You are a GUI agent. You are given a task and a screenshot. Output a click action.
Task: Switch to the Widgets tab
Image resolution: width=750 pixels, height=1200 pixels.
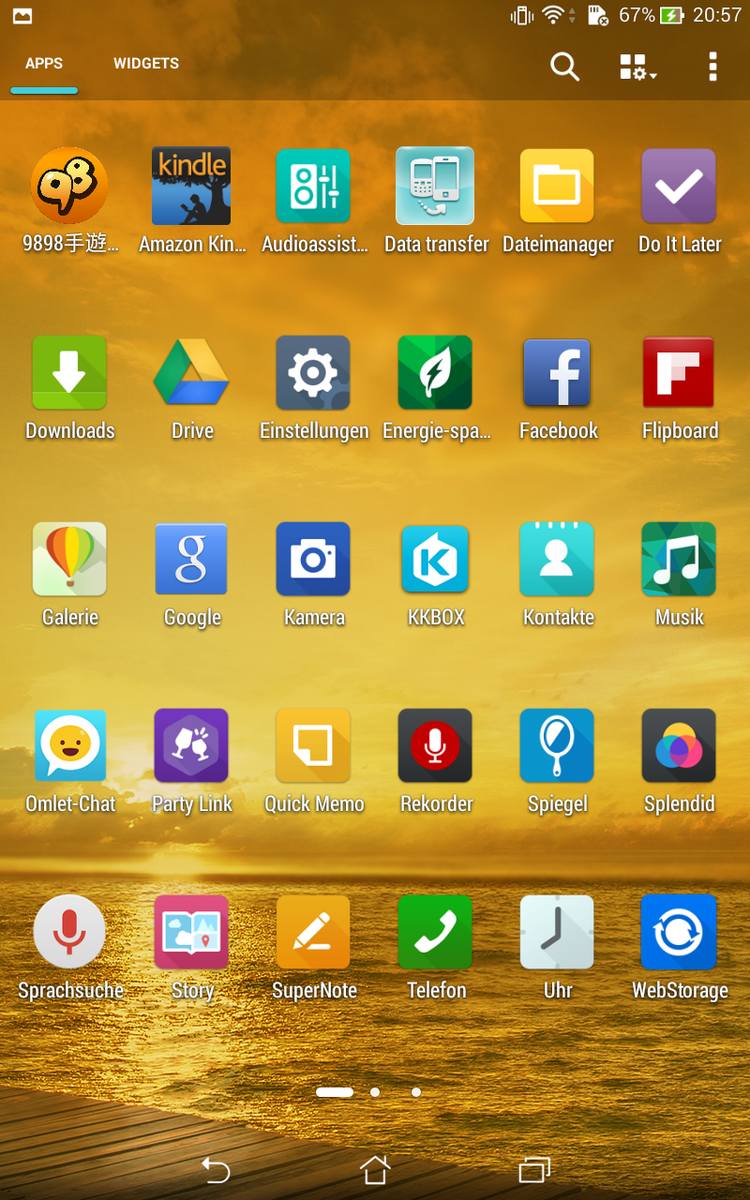pos(146,63)
